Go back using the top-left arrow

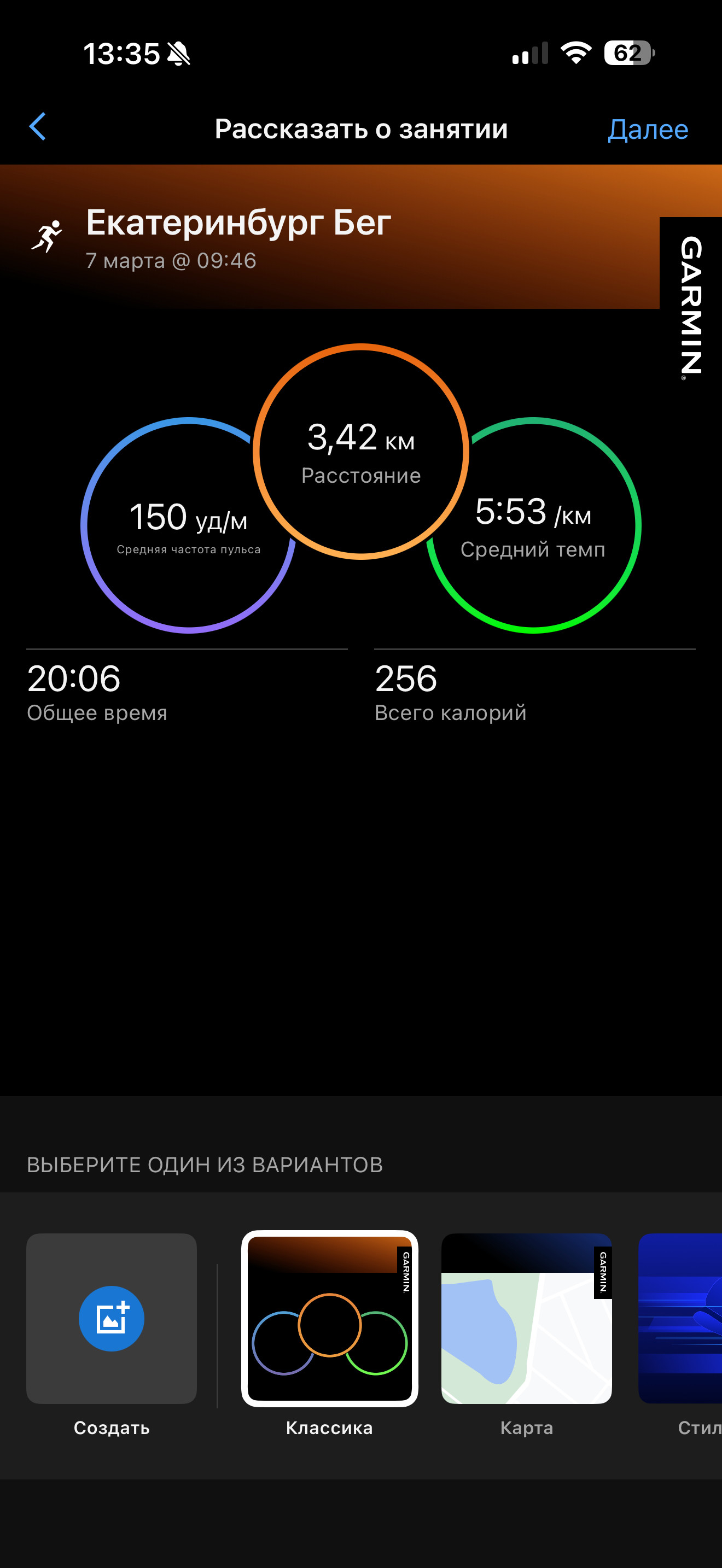(38, 127)
